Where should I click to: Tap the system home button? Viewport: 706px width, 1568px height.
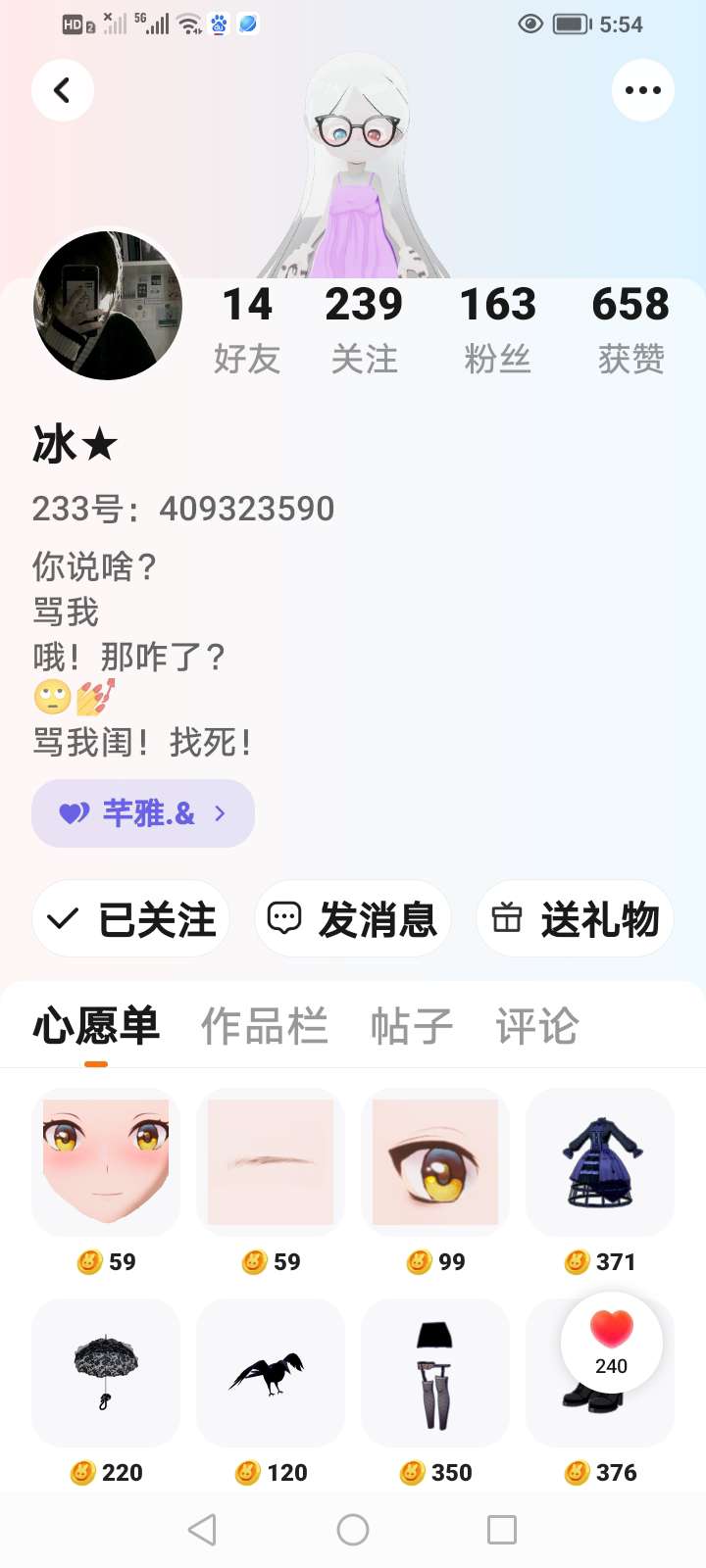[x=353, y=1530]
